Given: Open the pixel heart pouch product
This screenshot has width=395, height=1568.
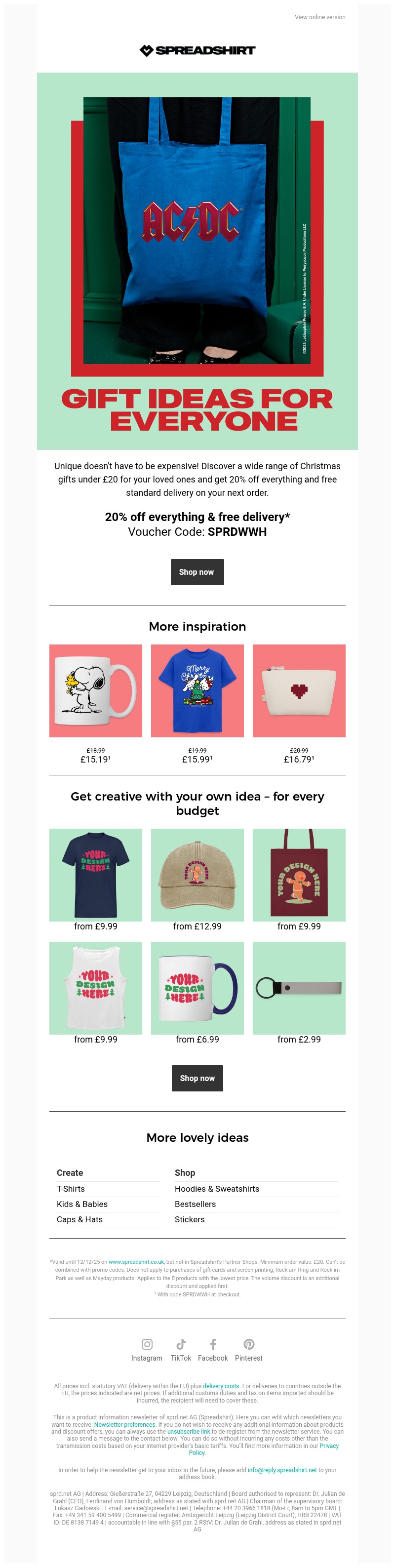Looking at the screenshot, I should tap(299, 690).
